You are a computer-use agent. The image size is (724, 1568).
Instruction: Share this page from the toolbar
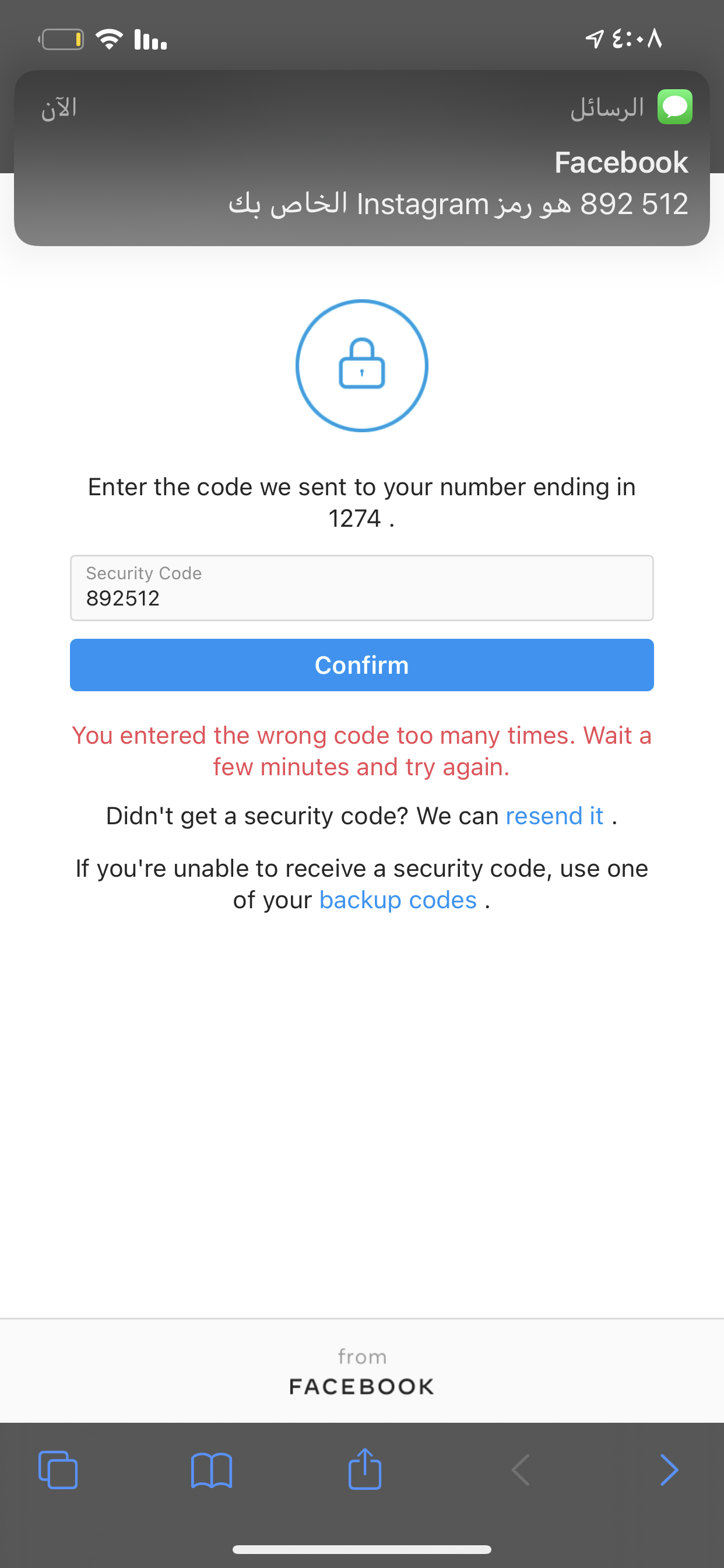click(x=364, y=1469)
